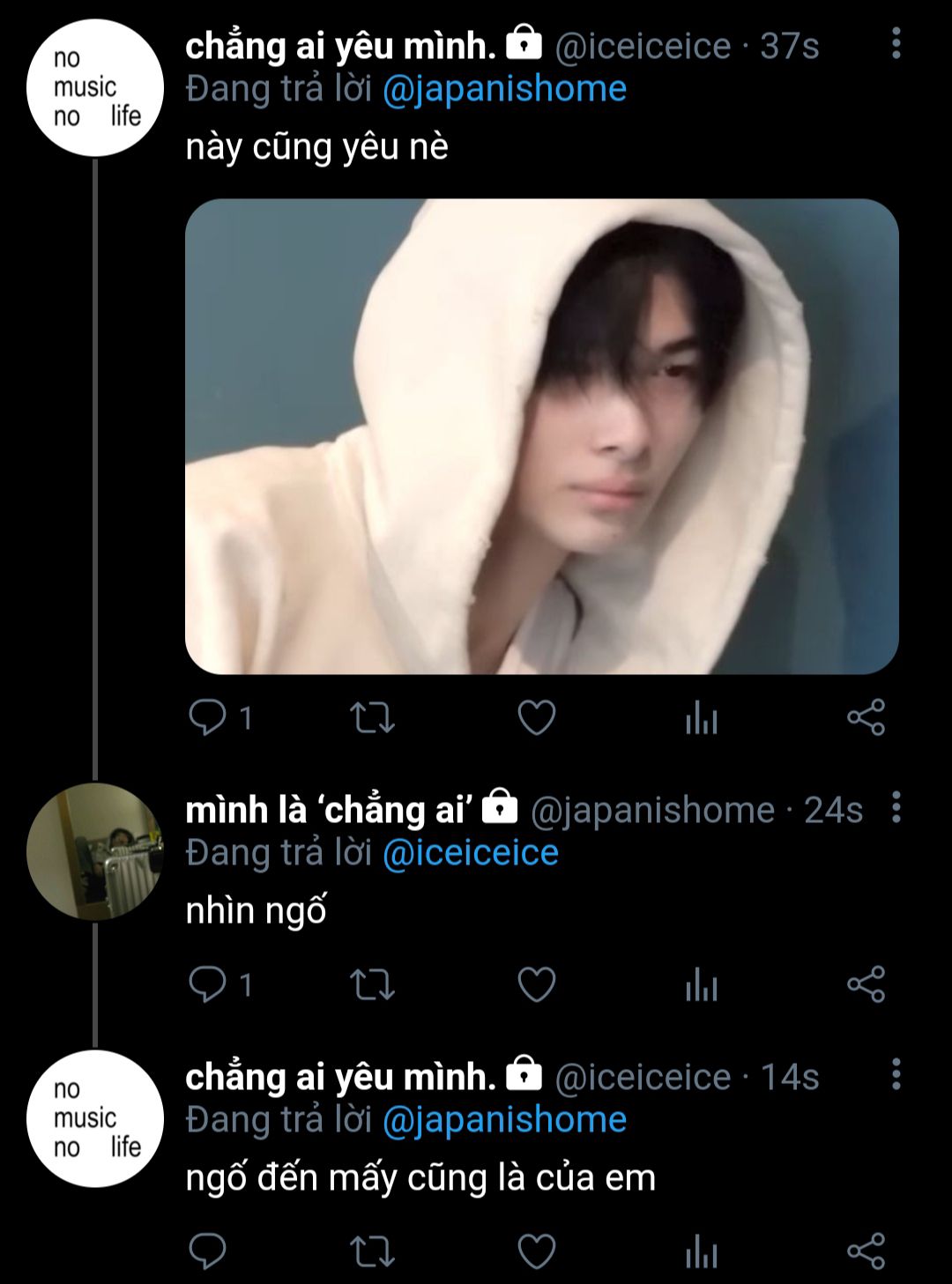The height and width of the screenshot is (1284, 952).
Task: Open overflow menu on the 37s tweet
Action: (x=896, y=44)
